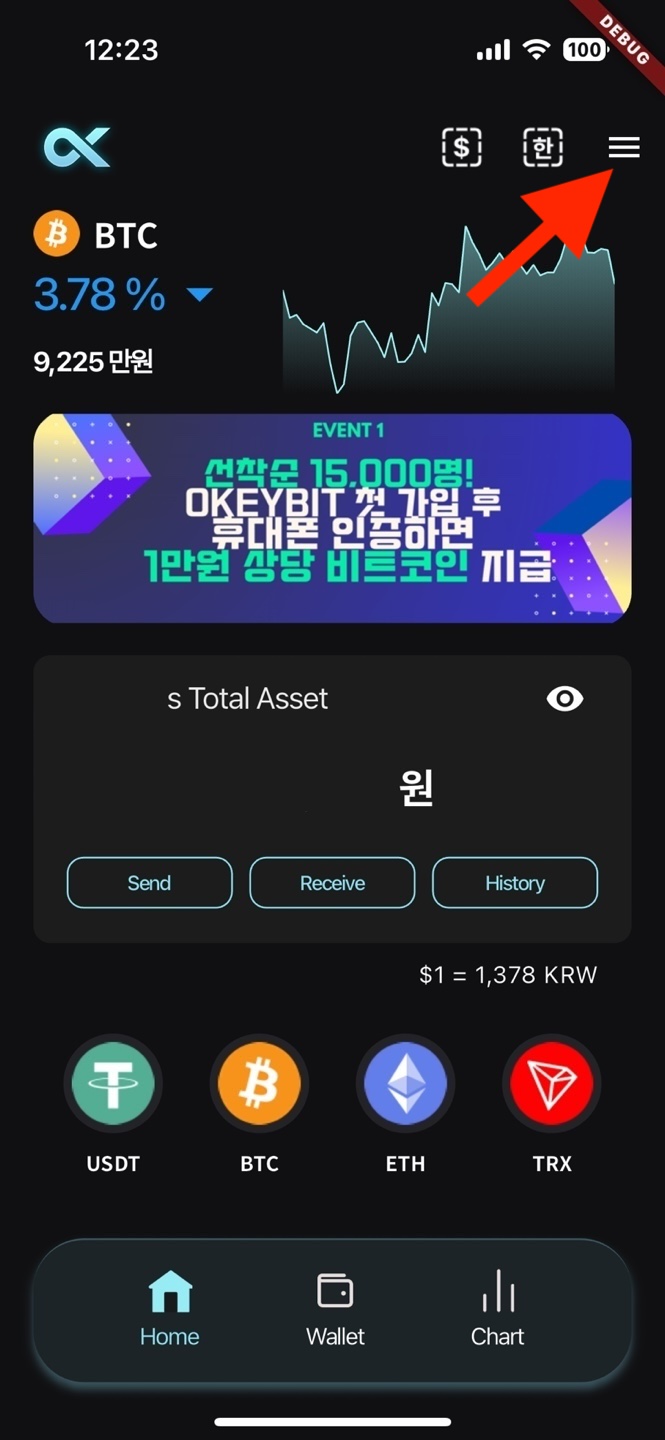The image size is (665, 1440).
Task: Open transaction History
Action: (515, 883)
